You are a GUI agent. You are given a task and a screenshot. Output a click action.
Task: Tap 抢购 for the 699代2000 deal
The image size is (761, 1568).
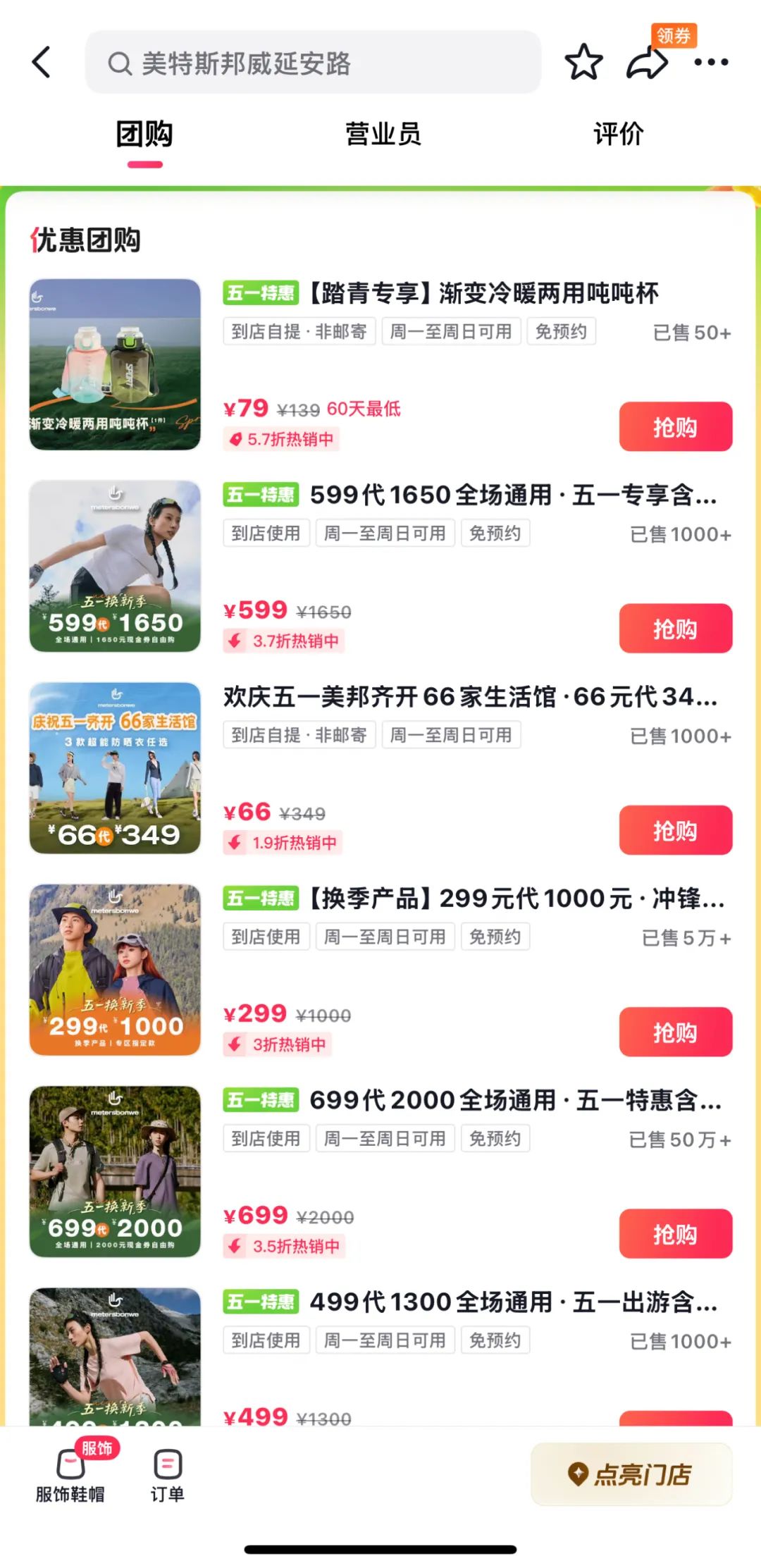(675, 1233)
